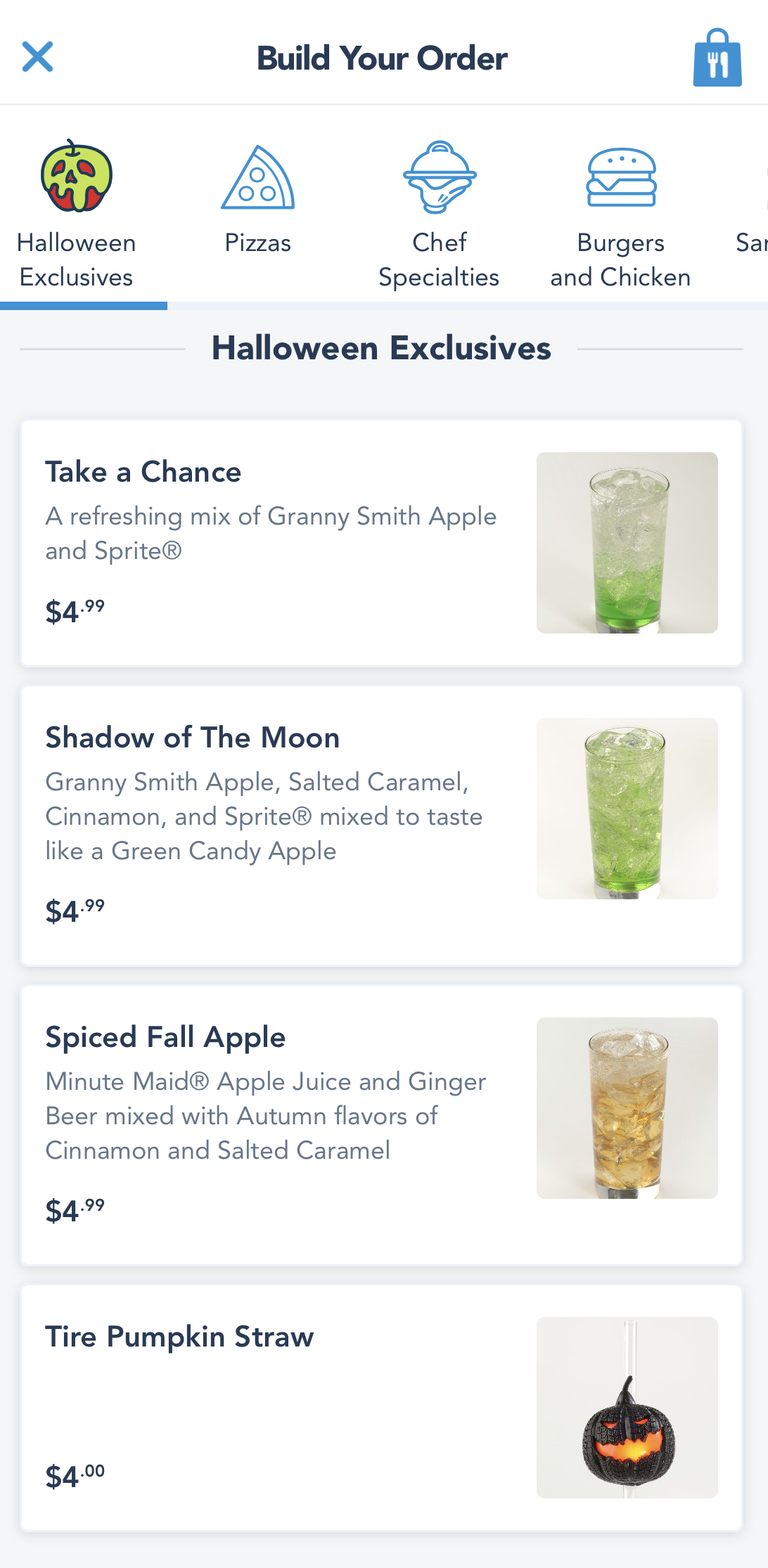Add the Tire Pumpkin Straw item

click(x=381, y=1408)
